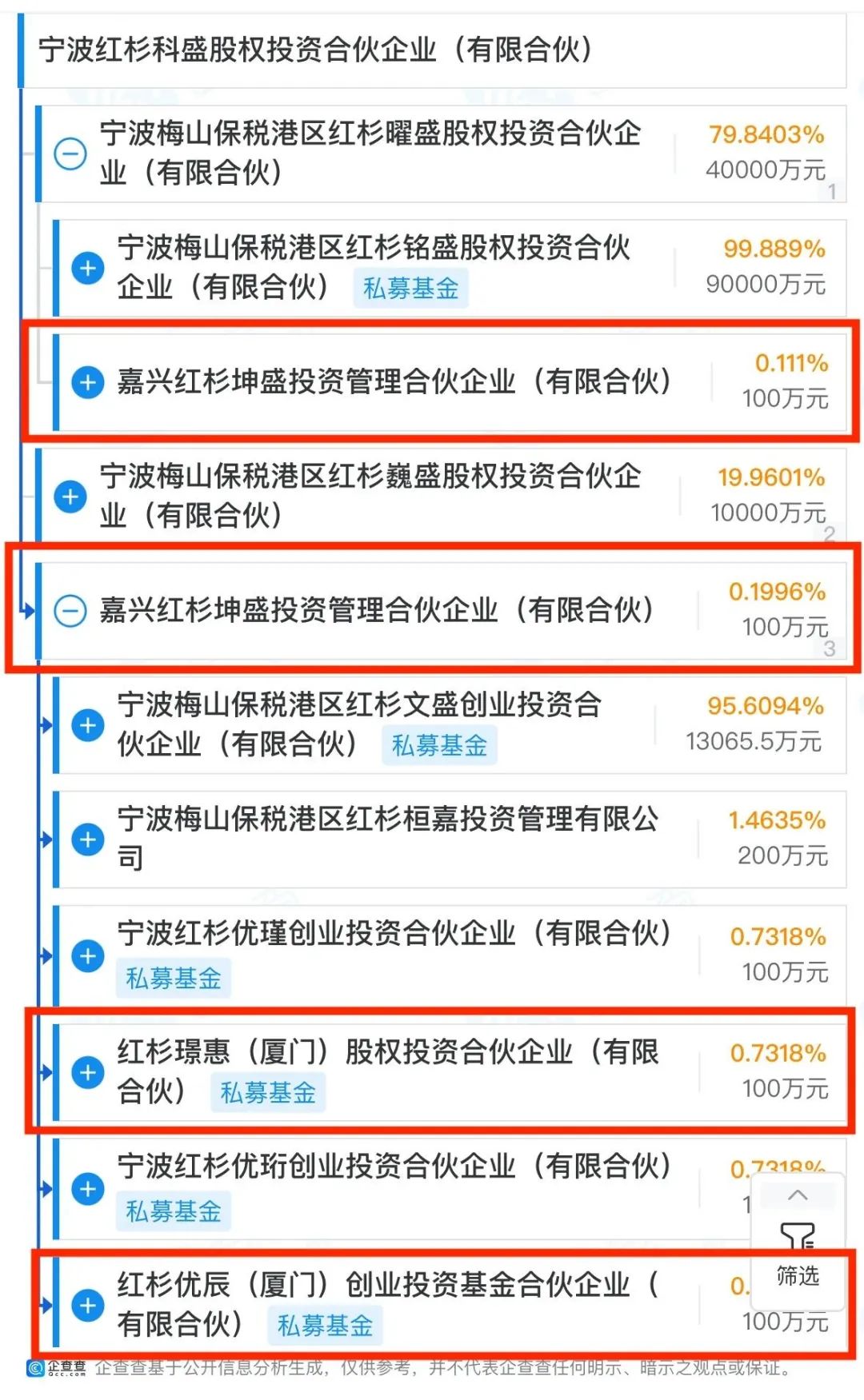Expand 嘉兴红杉坤盛 node holding 0.111%

(88, 381)
